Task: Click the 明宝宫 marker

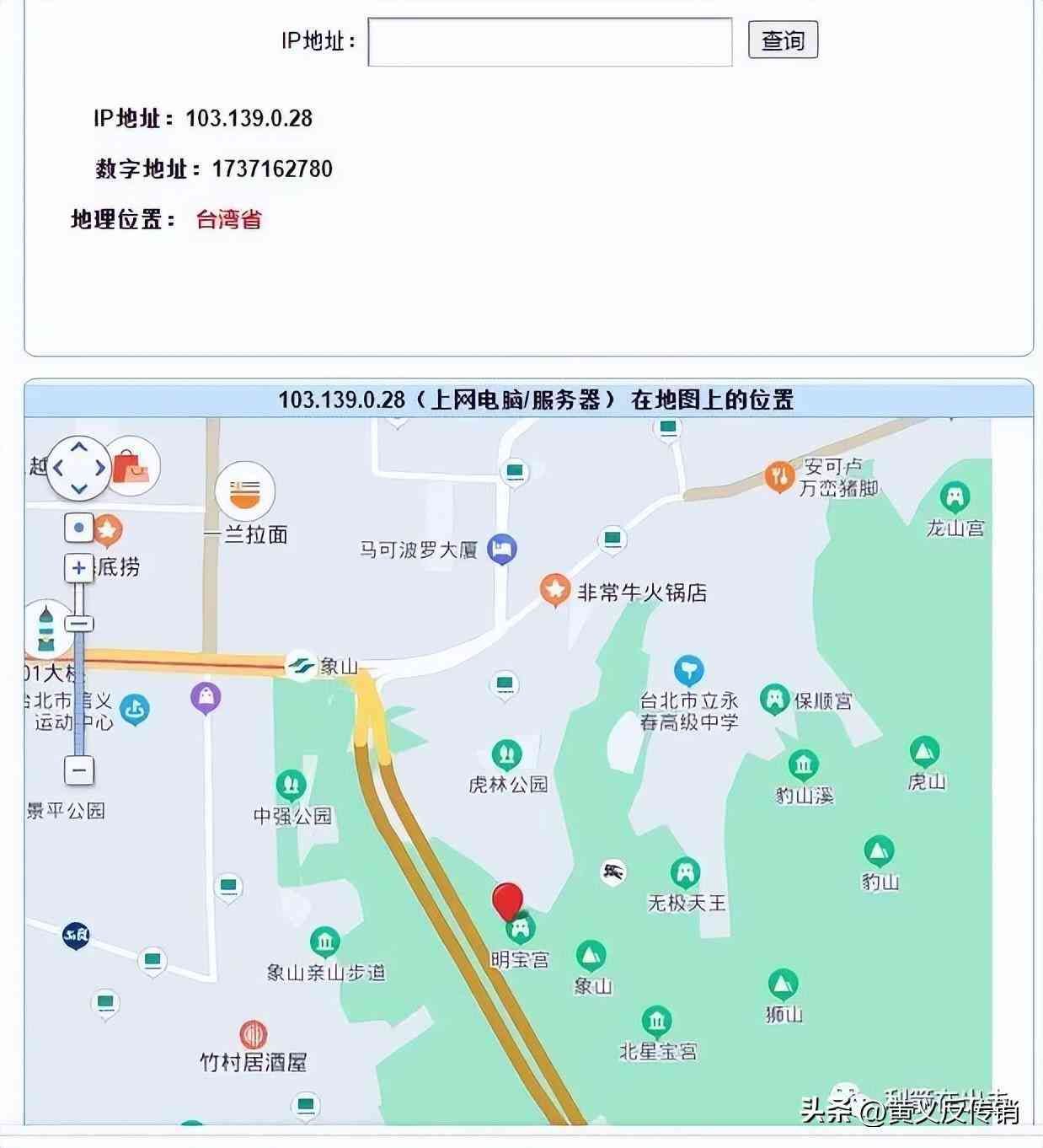Action: pos(521,928)
